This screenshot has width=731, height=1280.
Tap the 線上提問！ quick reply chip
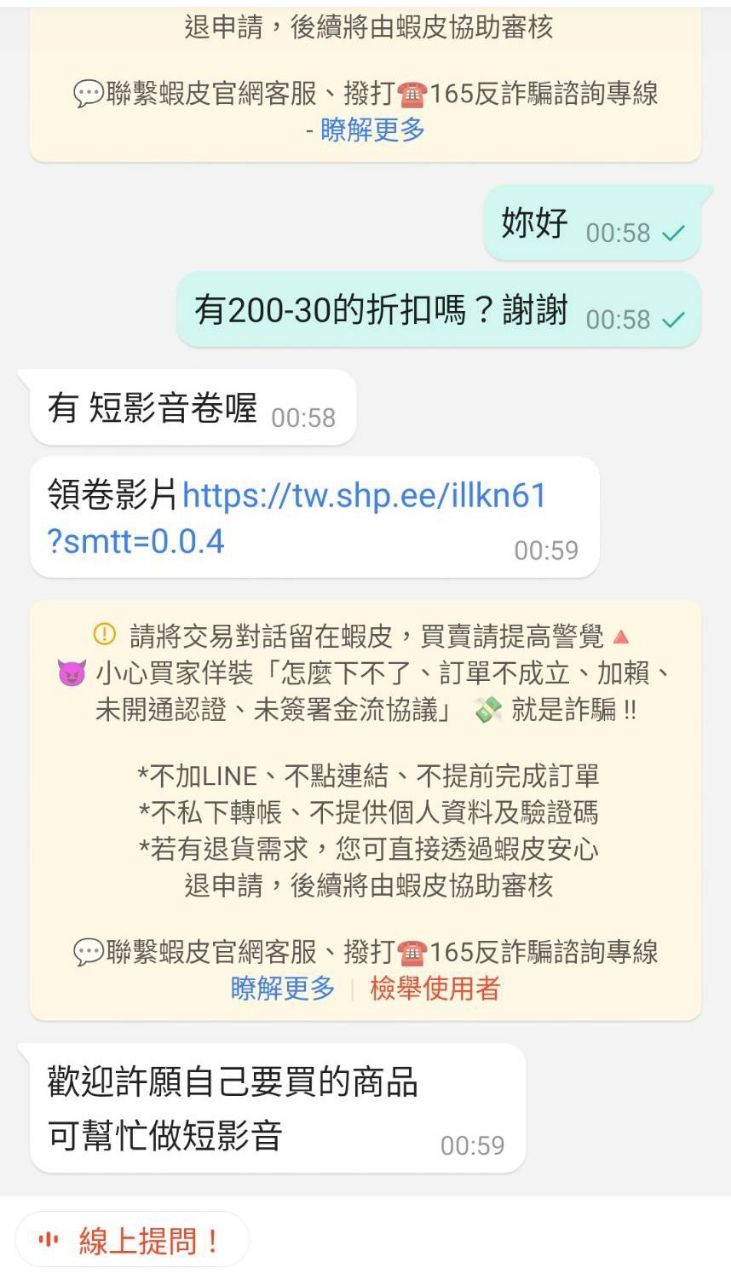[x=132, y=1241]
